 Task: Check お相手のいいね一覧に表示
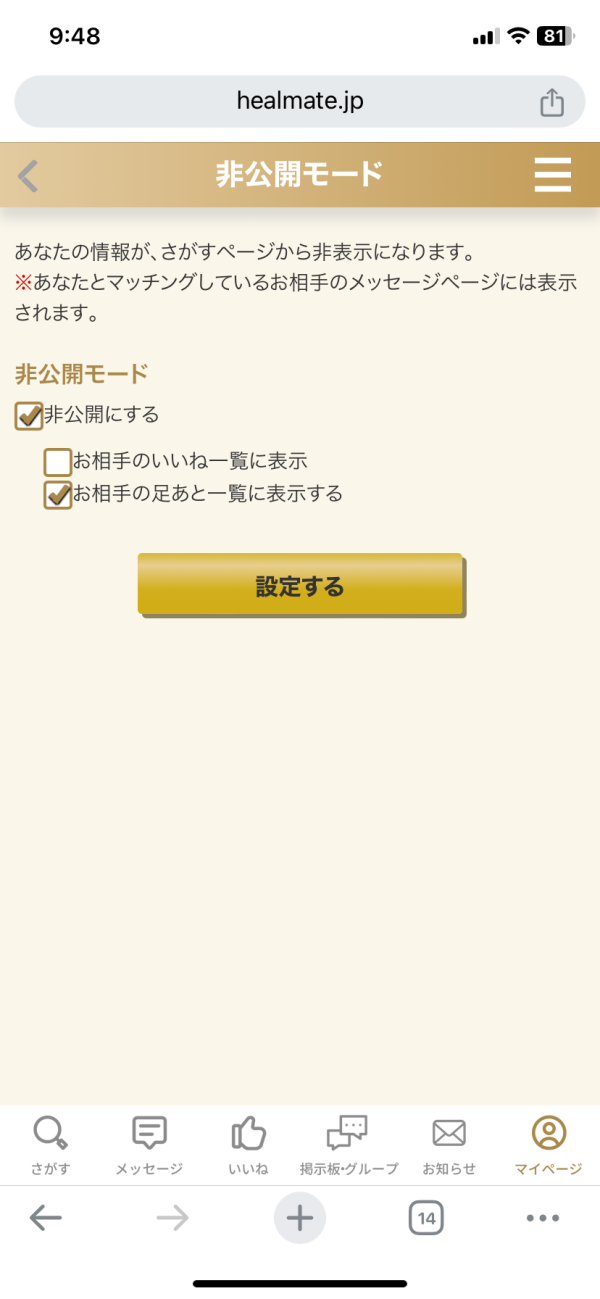tap(58, 462)
